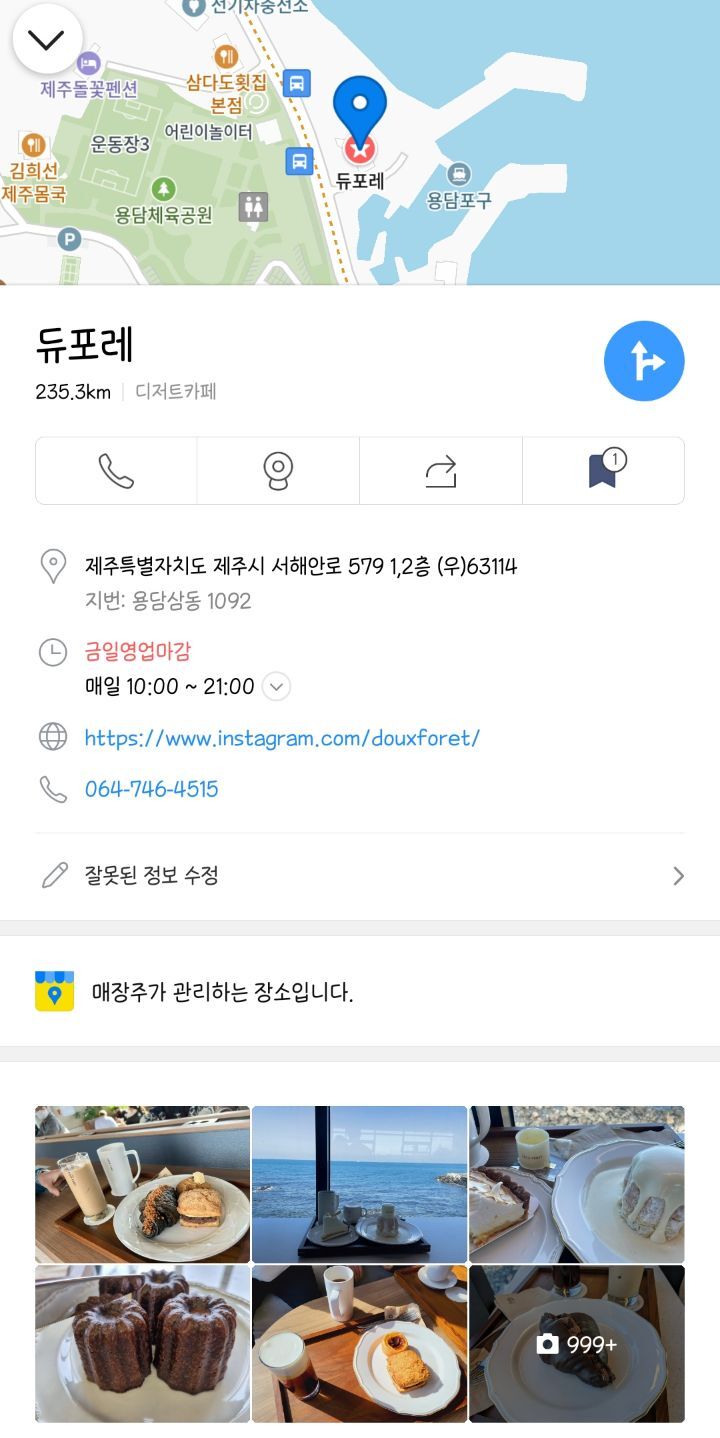This screenshot has width=720, height=1438.
Task: View all 999+ photos
Action: 577,1343
